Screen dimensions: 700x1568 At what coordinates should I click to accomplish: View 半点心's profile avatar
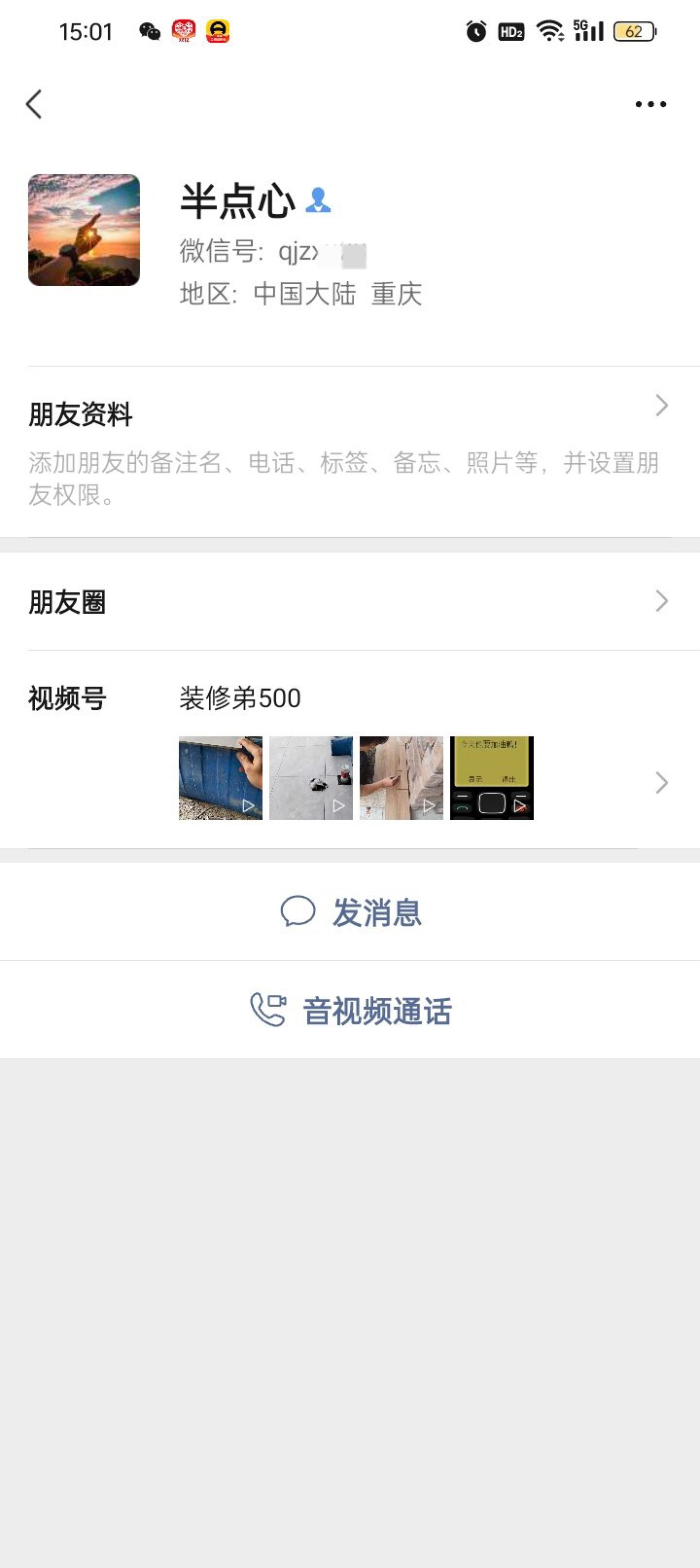pos(84,230)
